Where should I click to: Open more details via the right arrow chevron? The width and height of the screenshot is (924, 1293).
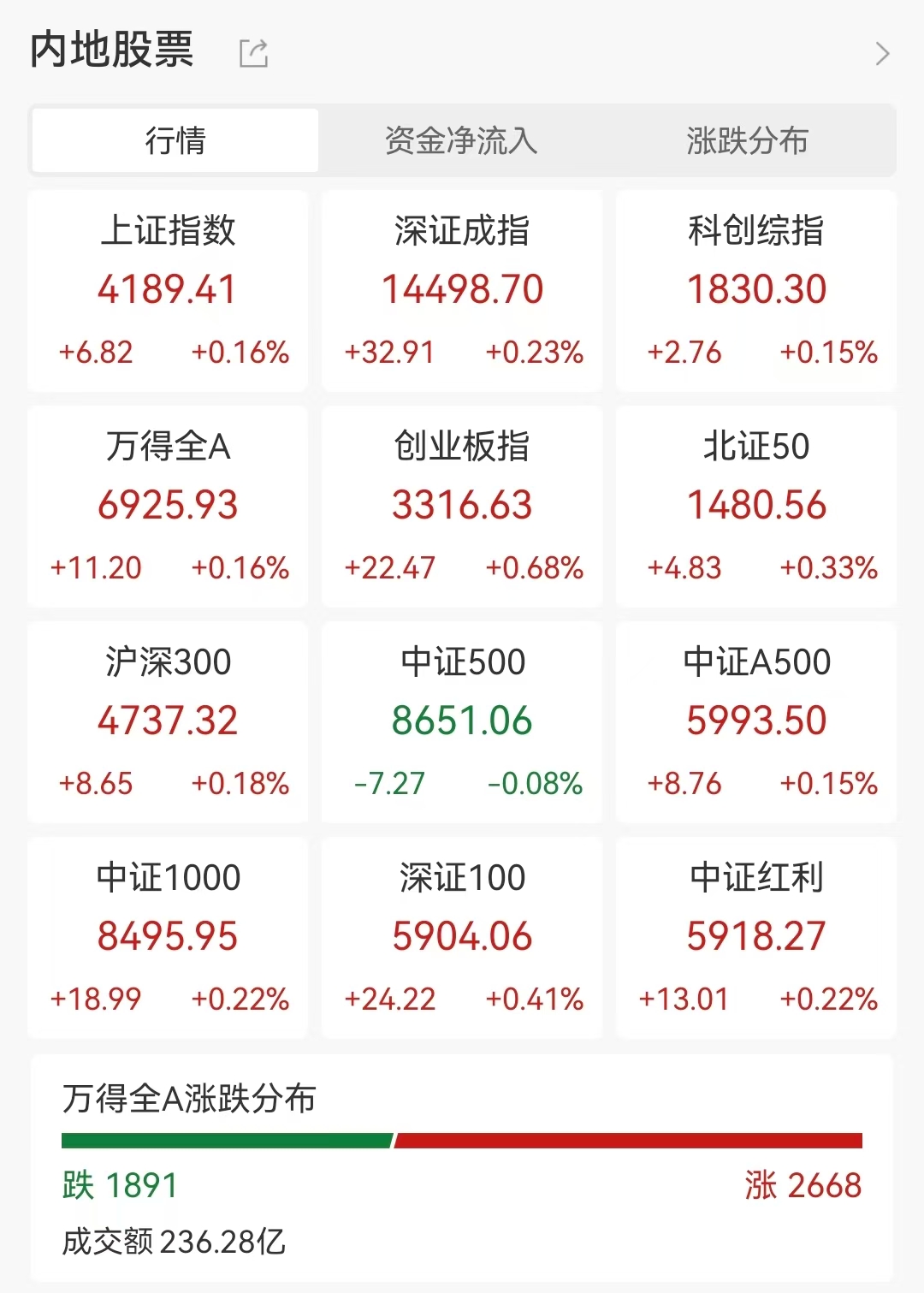tap(884, 53)
